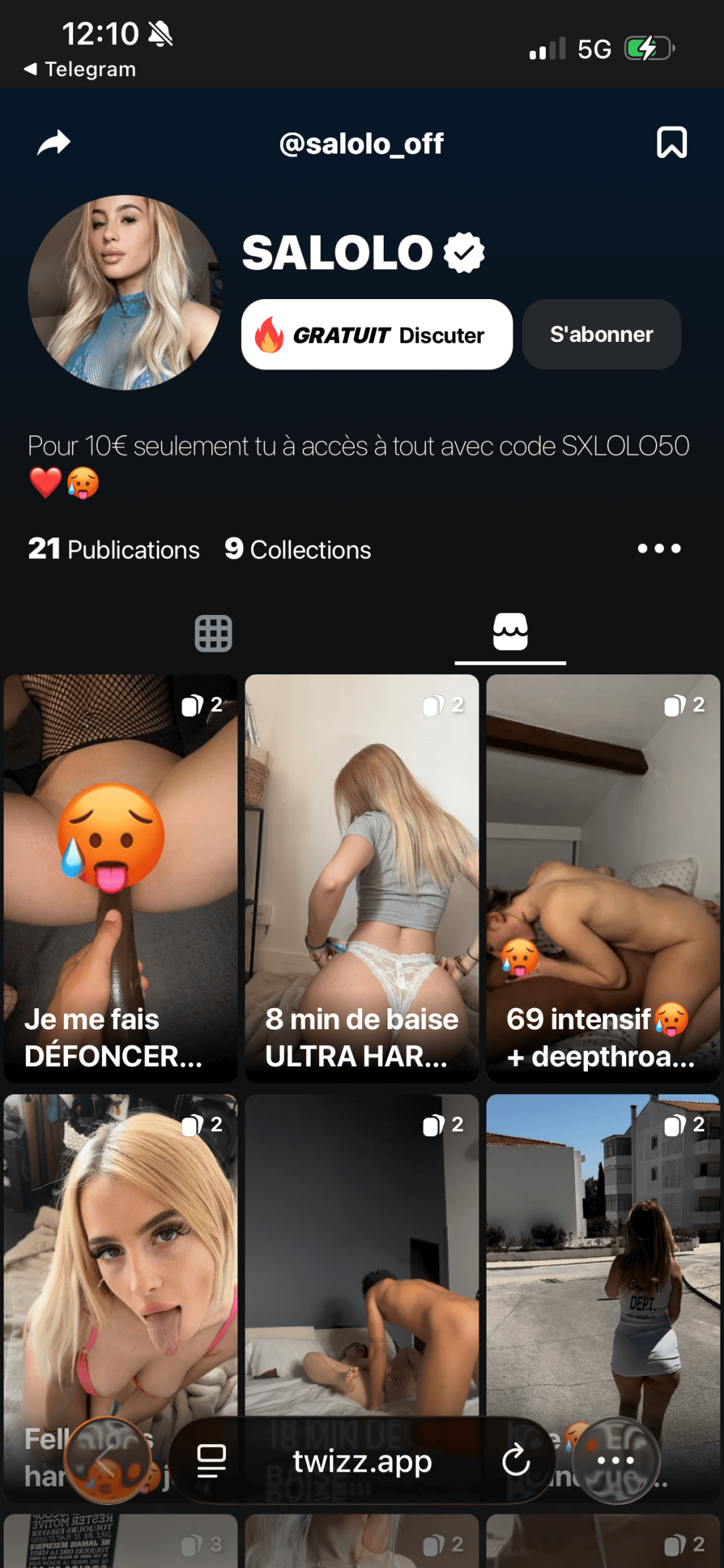Tap the twizz.app address bar
The image size is (724, 1568).
pos(362,1460)
